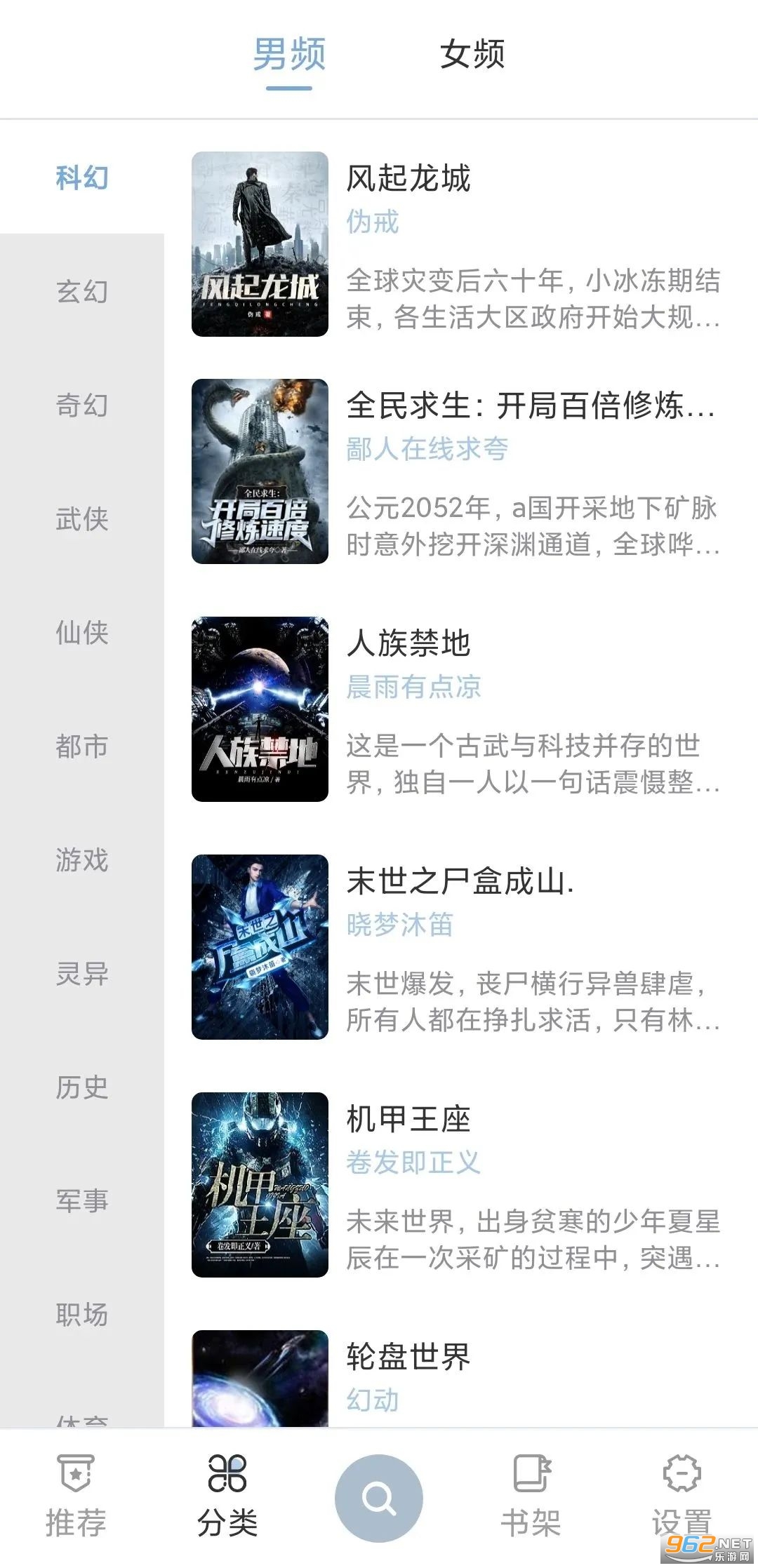
Task: Browse the 历史 category
Action: (x=82, y=1087)
